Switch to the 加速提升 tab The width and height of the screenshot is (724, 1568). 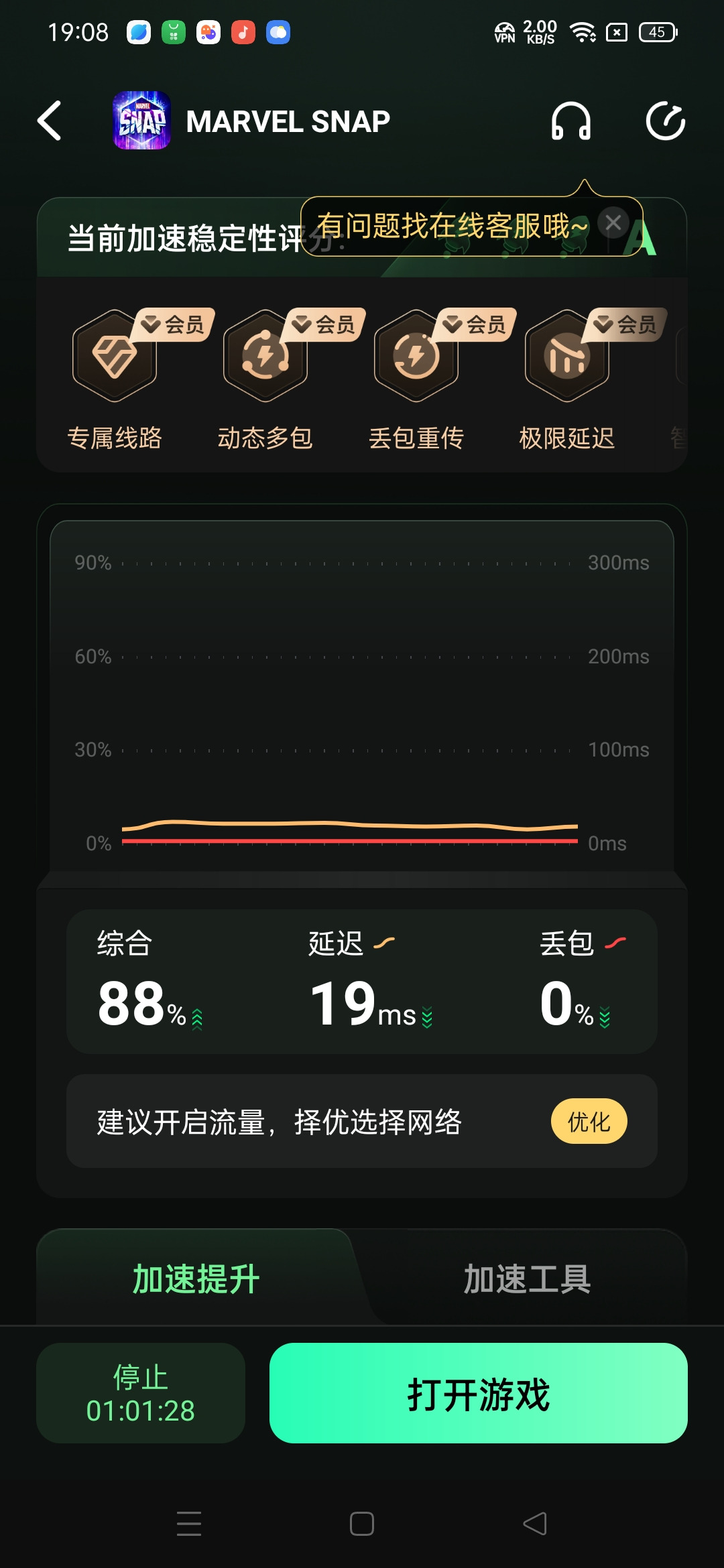196,1279
